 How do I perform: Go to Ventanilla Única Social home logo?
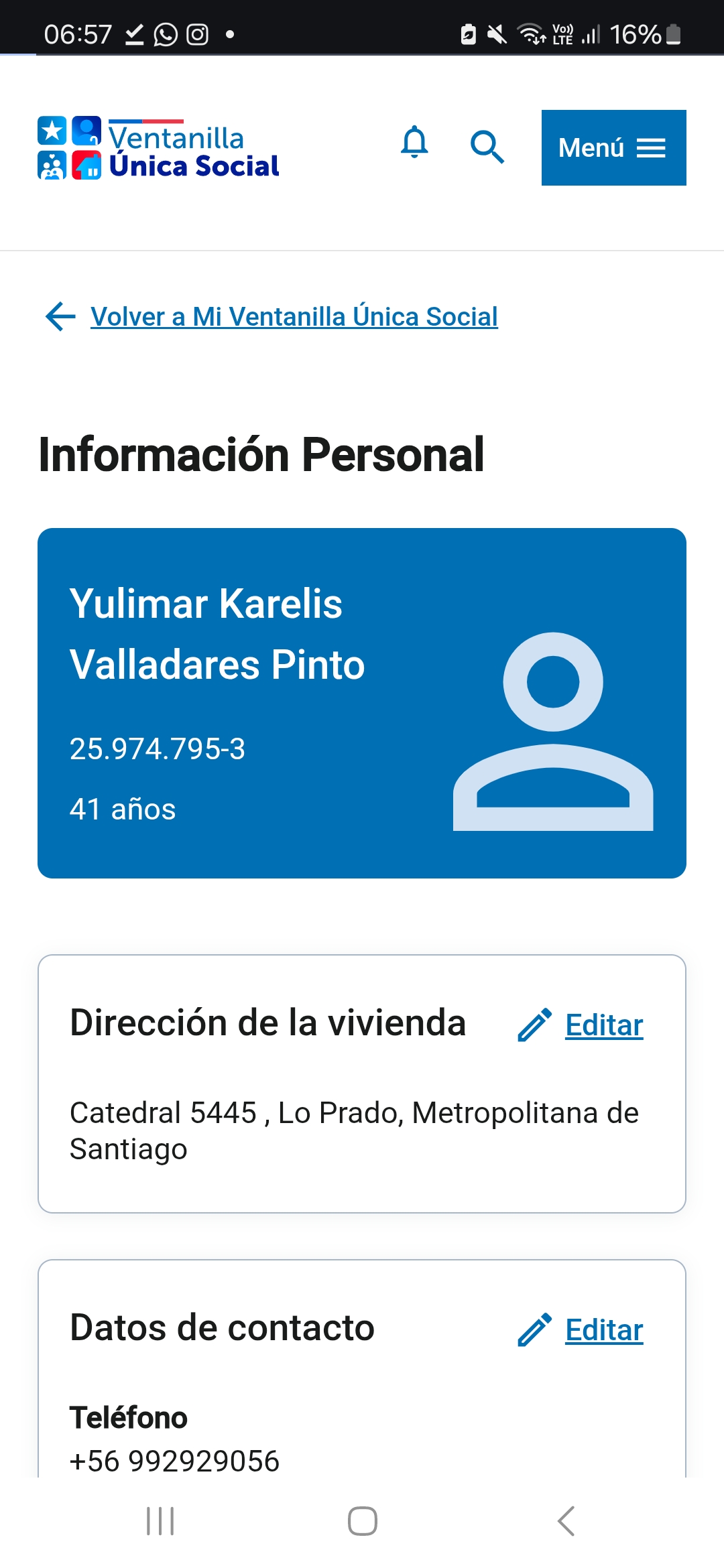tap(158, 148)
